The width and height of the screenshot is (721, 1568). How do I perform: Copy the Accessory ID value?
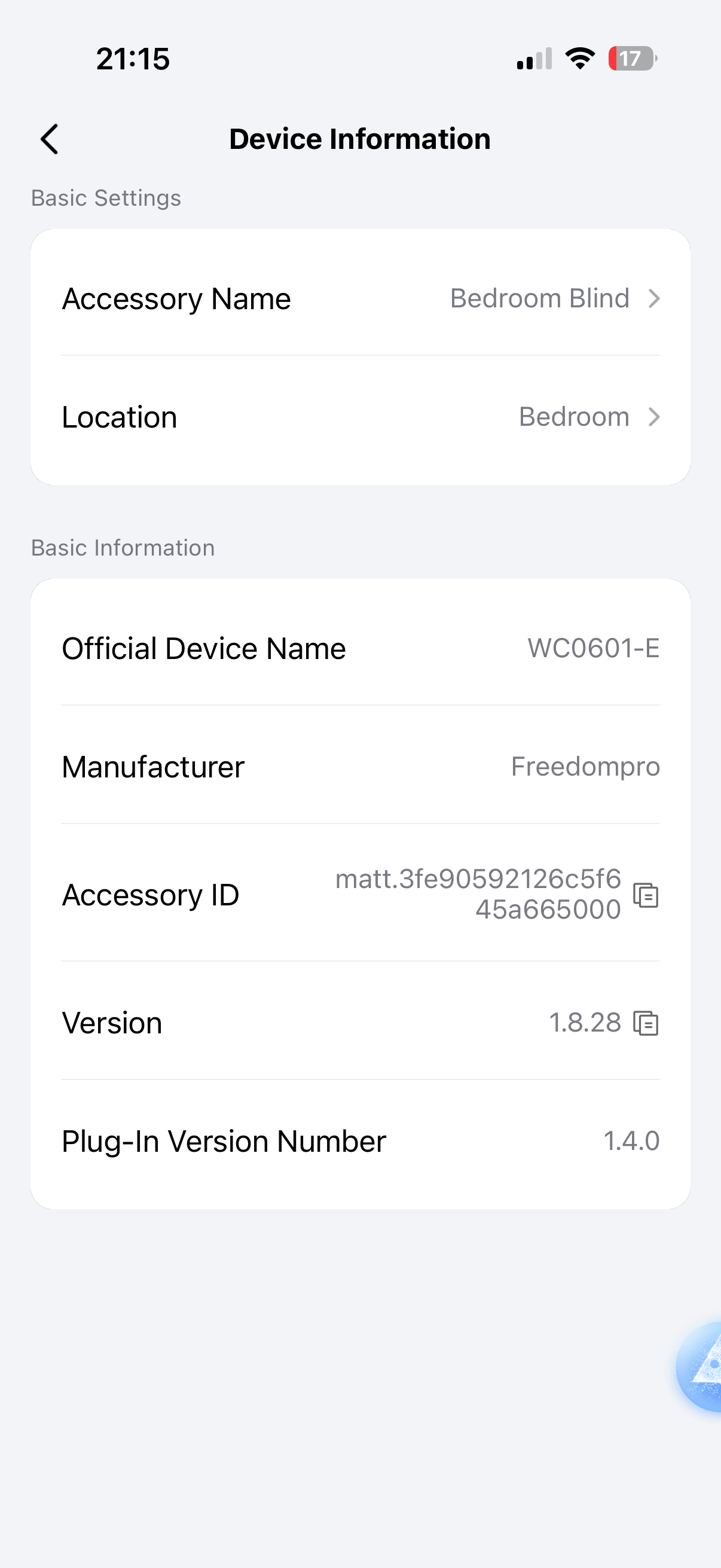coord(646,895)
